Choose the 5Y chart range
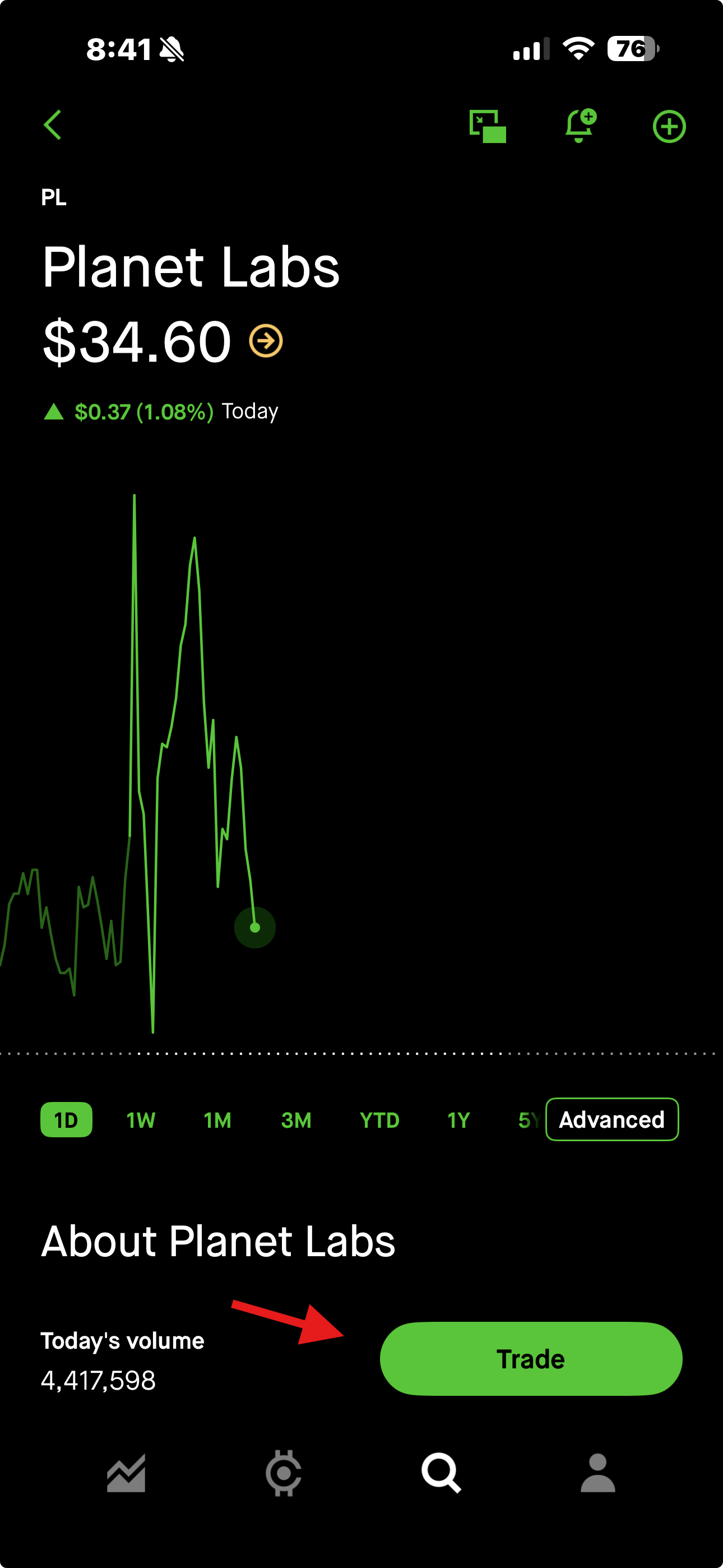The image size is (723, 1568). click(527, 1119)
